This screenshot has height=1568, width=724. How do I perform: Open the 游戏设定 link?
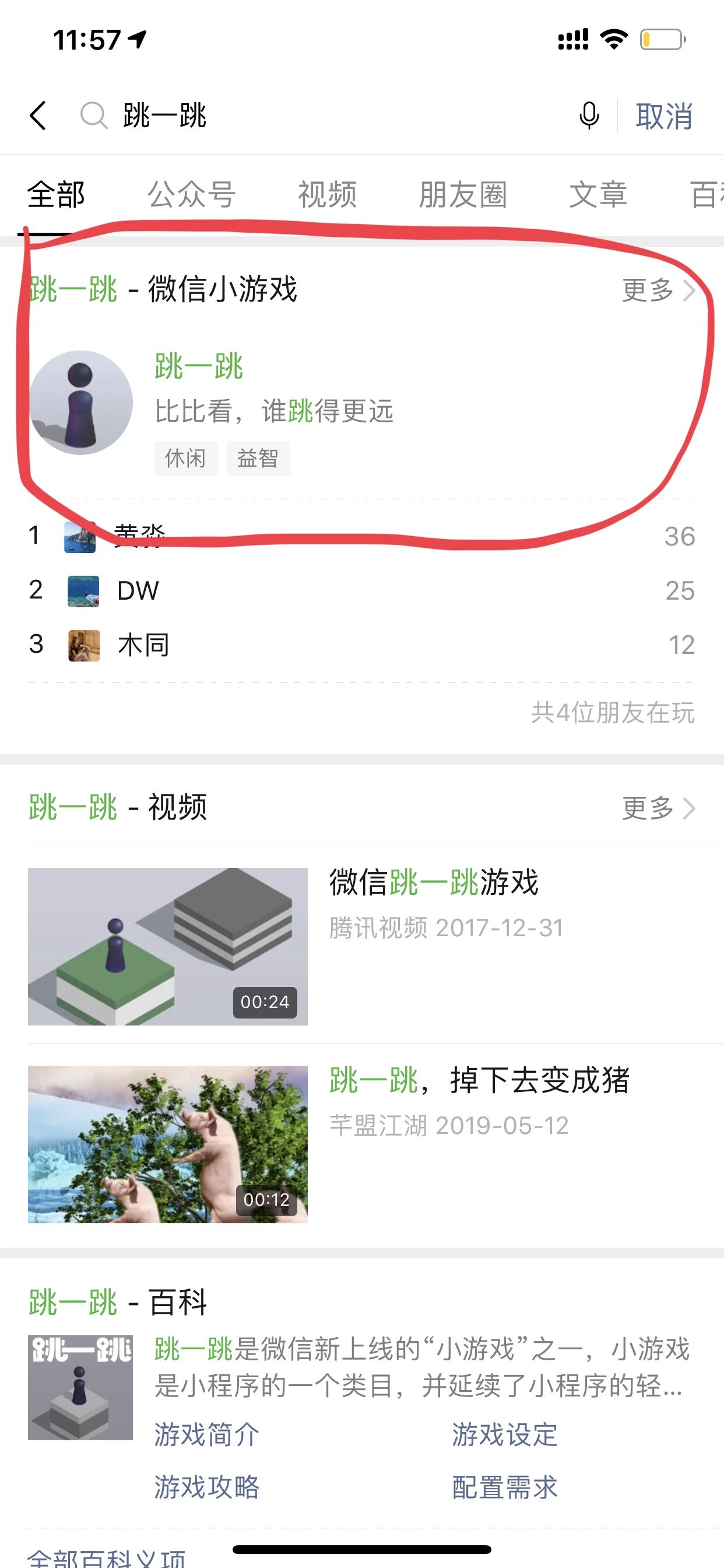(x=504, y=1434)
